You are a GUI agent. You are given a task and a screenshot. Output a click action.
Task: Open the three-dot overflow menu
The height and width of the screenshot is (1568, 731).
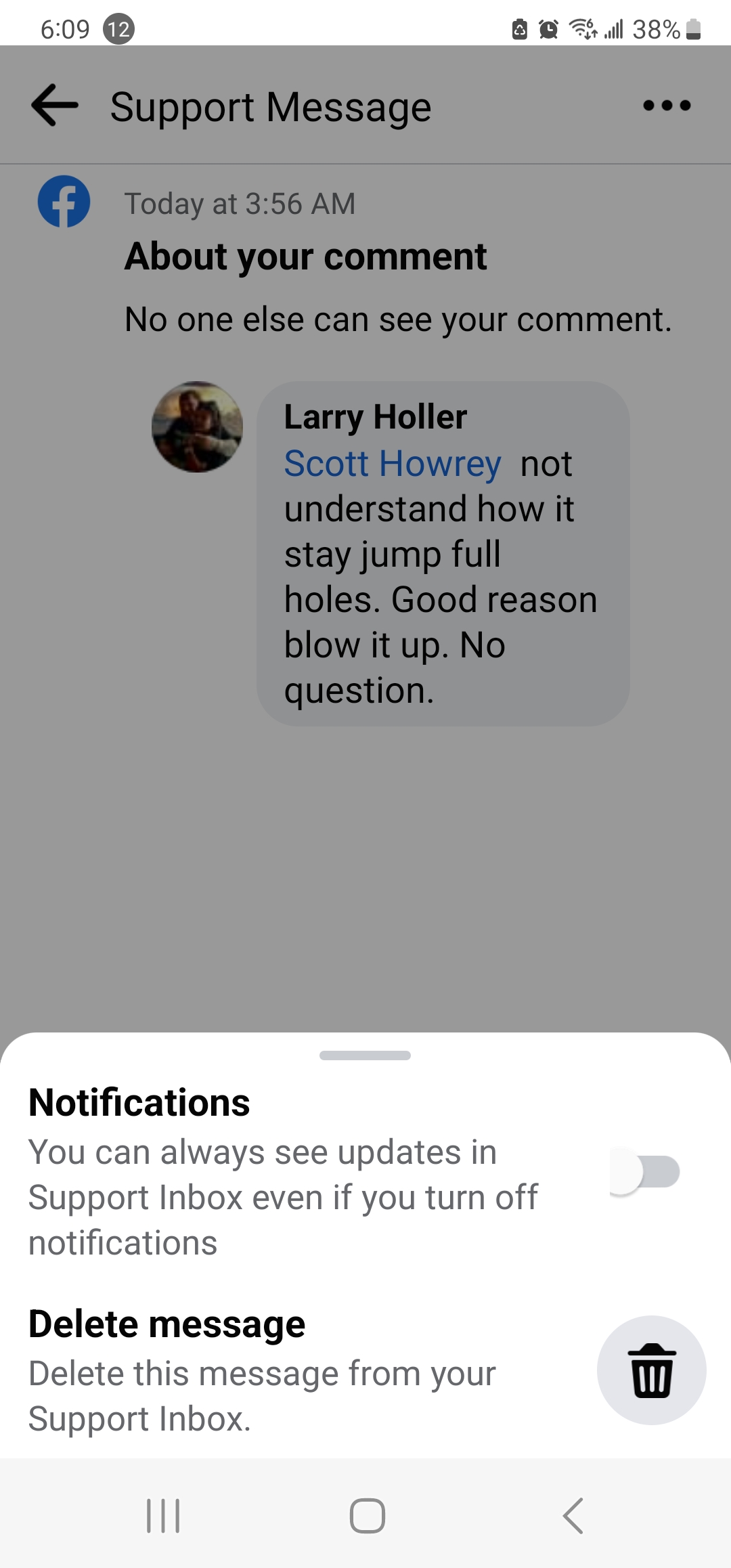[667, 106]
